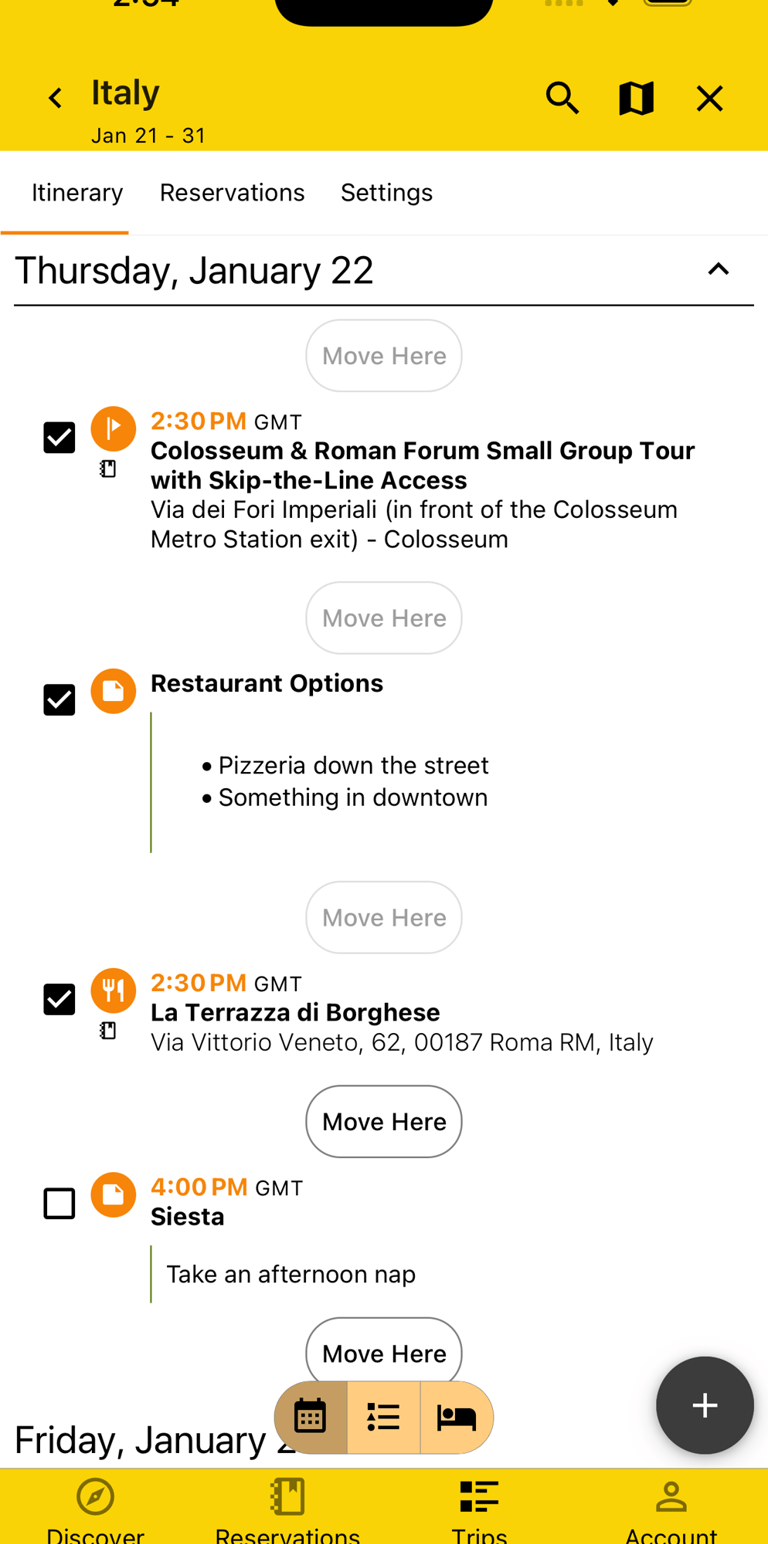This screenshot has width=768, height=1544.
Task: Check the Siesta item checkbox
Action: tap(59, 1203)
